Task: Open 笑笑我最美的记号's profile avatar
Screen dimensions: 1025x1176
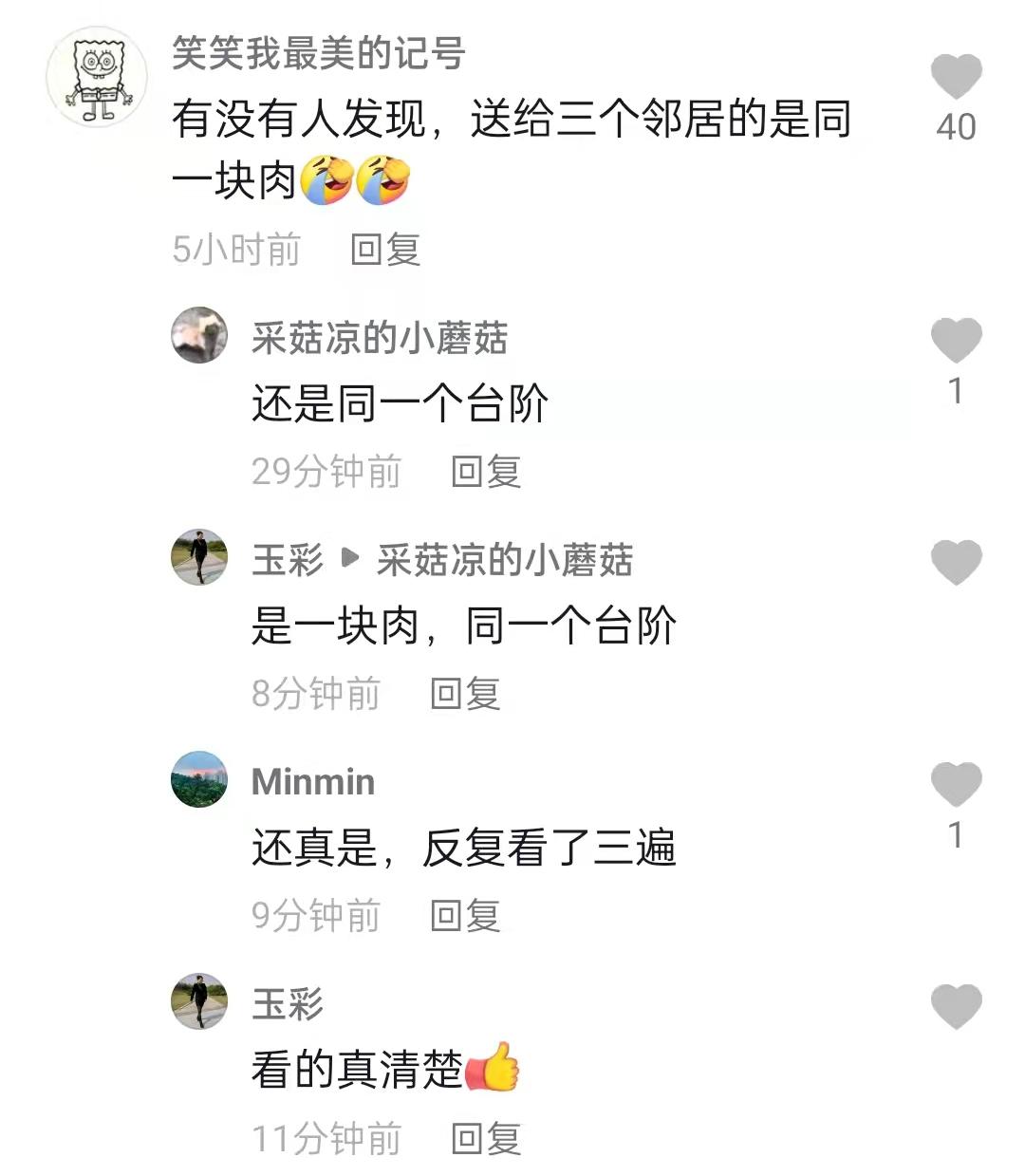Action: point(97,77)
